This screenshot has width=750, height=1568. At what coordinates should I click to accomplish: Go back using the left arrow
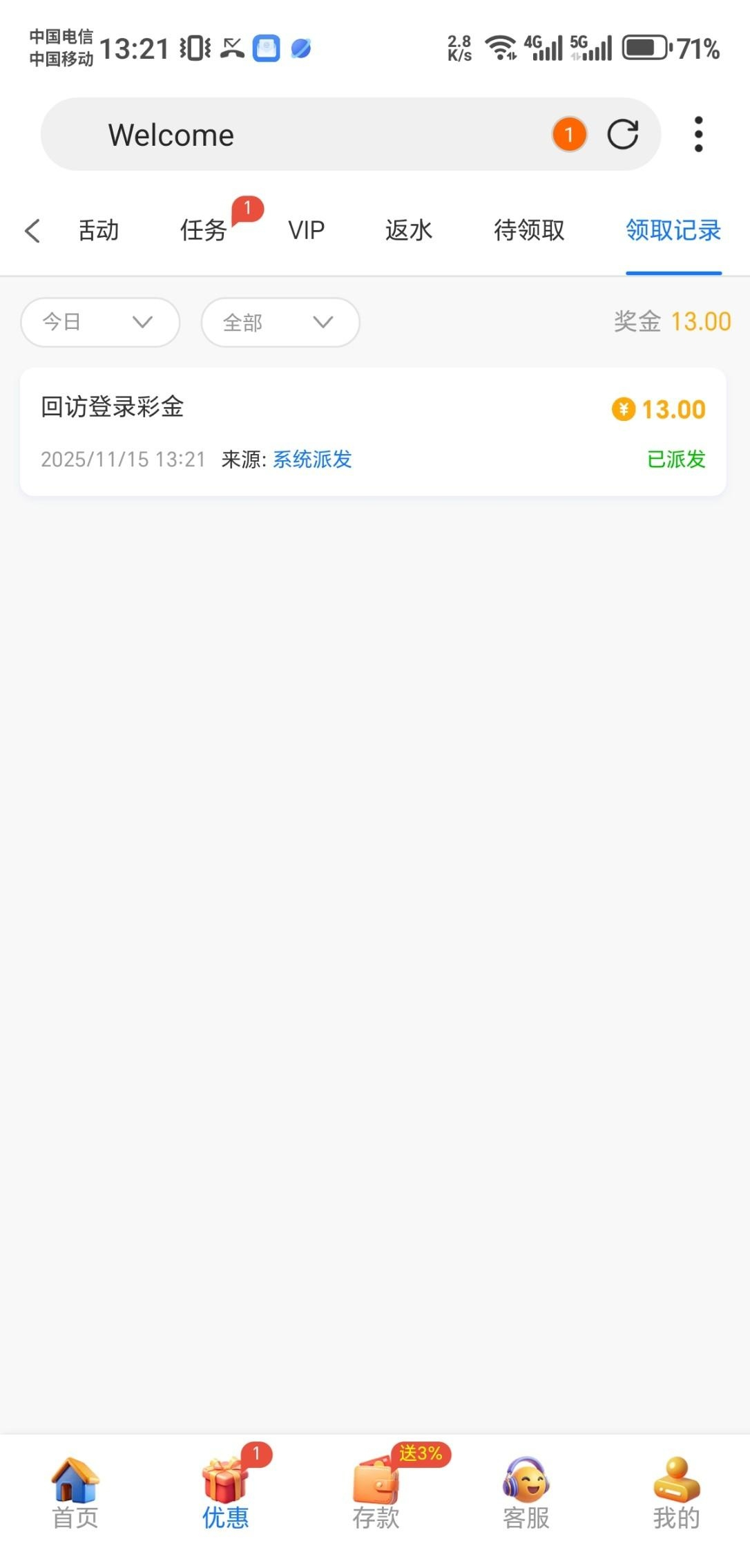click(x=32, y=231)
